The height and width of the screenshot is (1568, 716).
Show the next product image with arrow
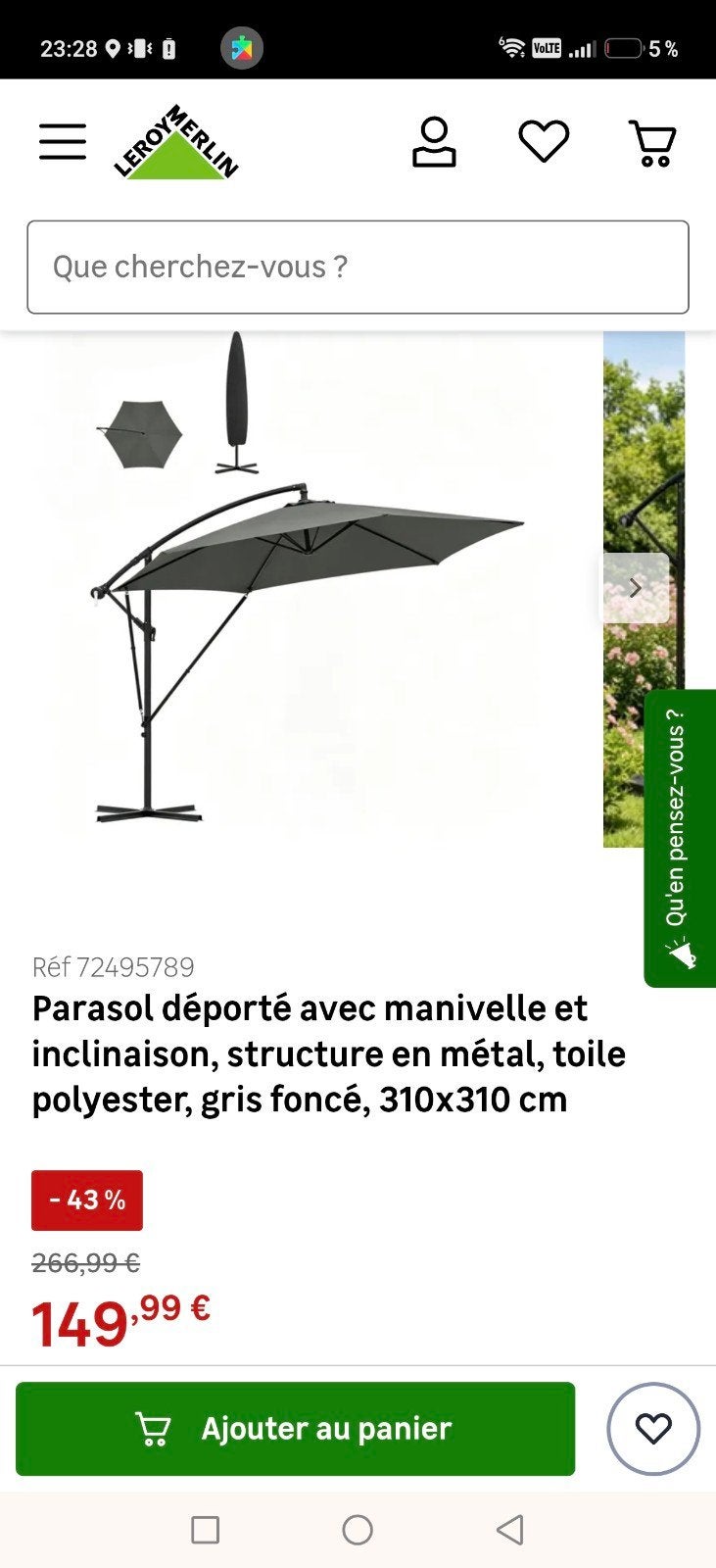(635, 588)
